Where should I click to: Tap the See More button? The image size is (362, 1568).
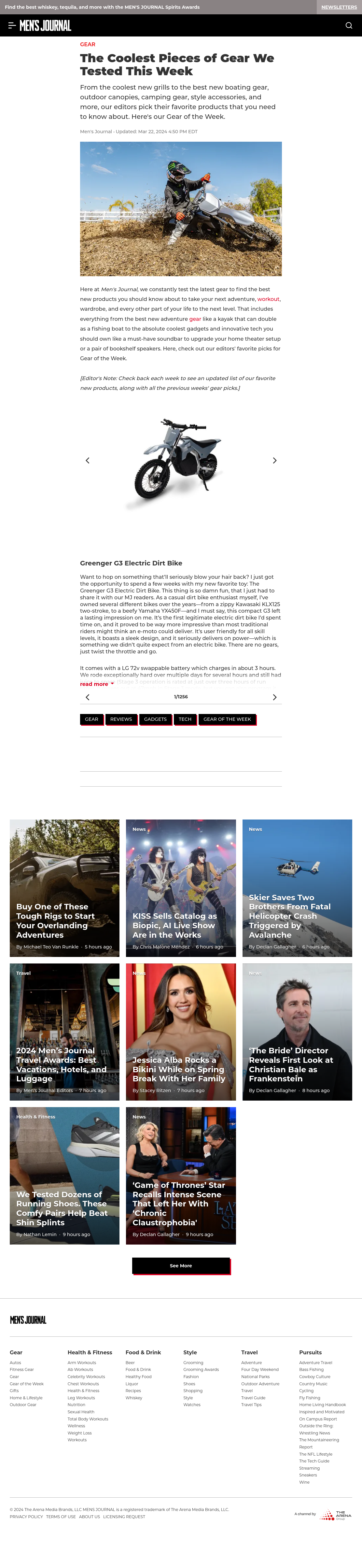click(x=181, y=1265)
